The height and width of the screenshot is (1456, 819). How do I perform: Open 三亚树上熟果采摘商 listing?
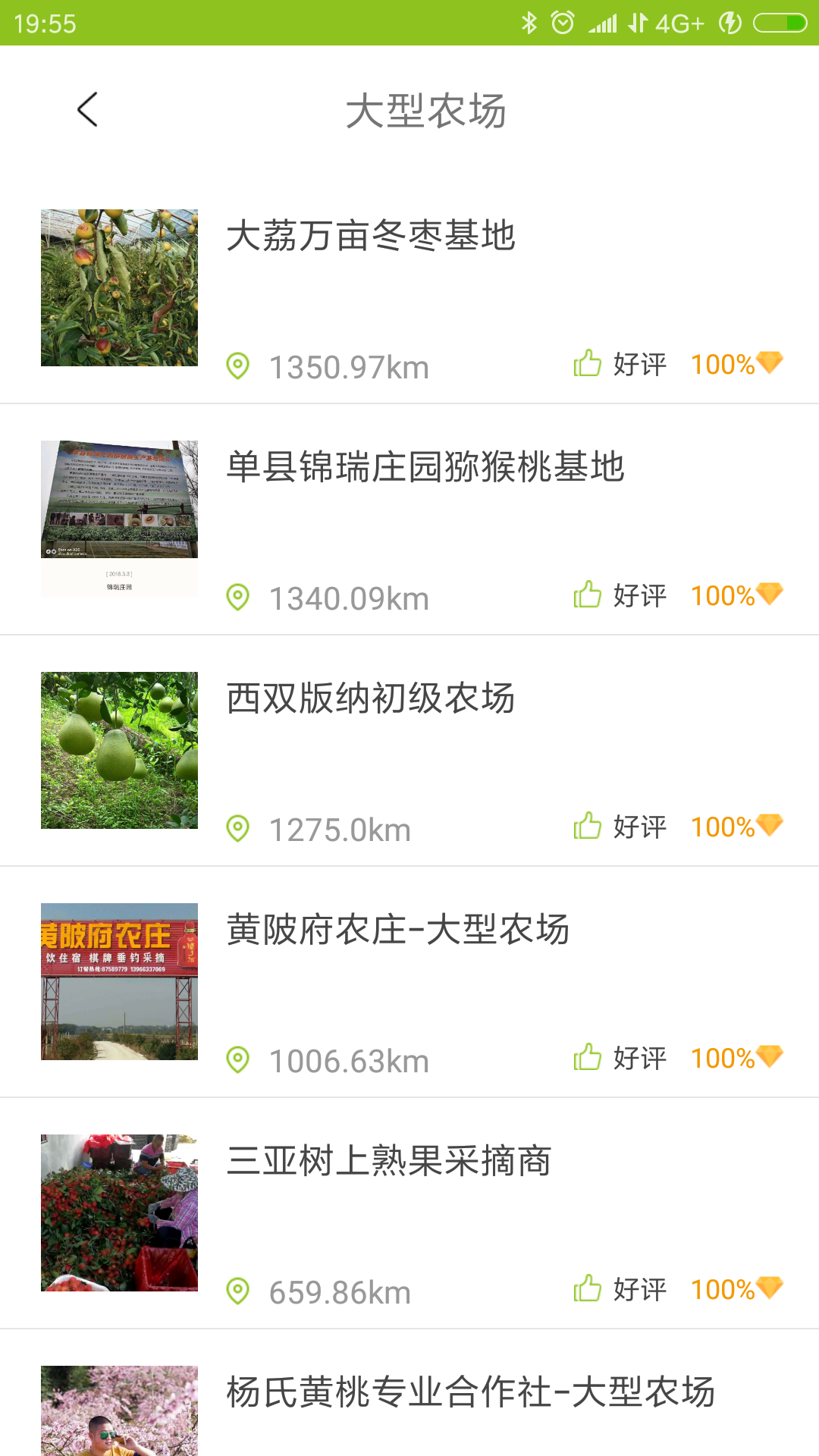click(x=388, y=1161)
